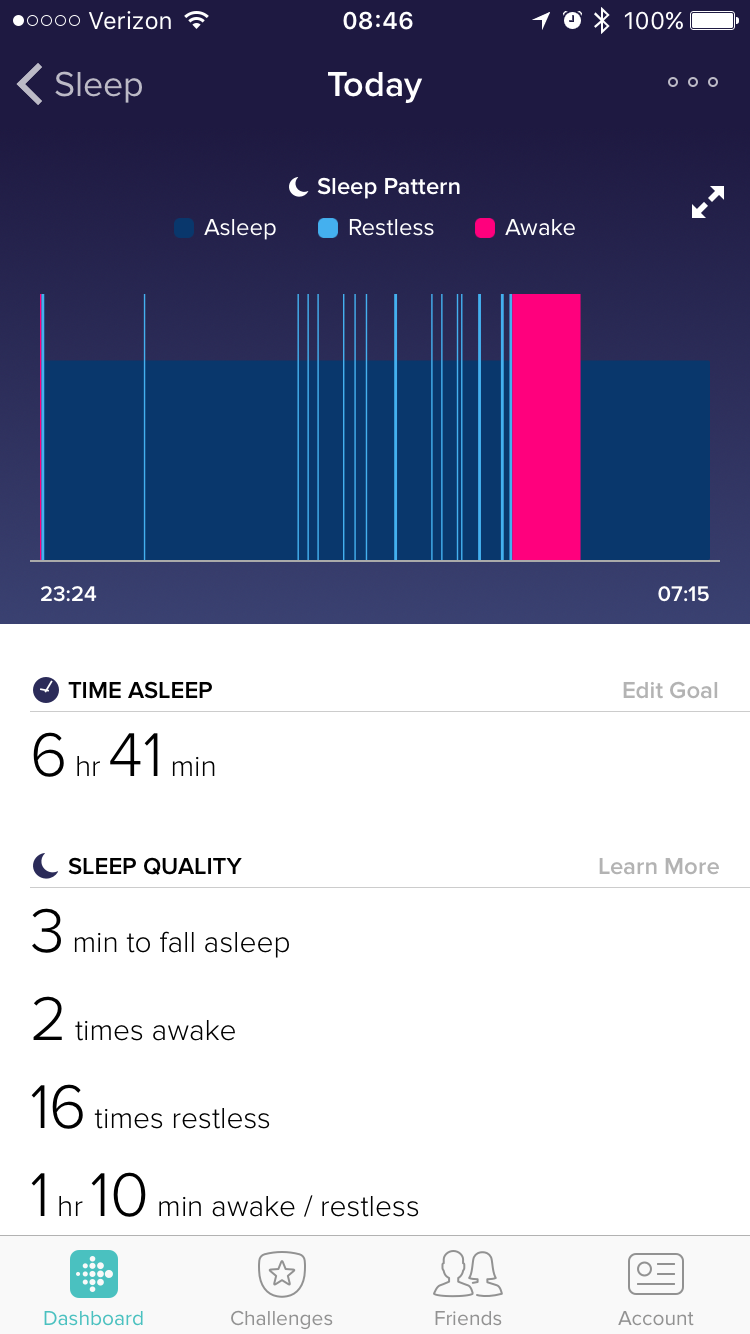Expand sleep pattern chart to fullscreen
Image resolution: width=750 pixels, height=1334 pixels.
pos(707,203)
